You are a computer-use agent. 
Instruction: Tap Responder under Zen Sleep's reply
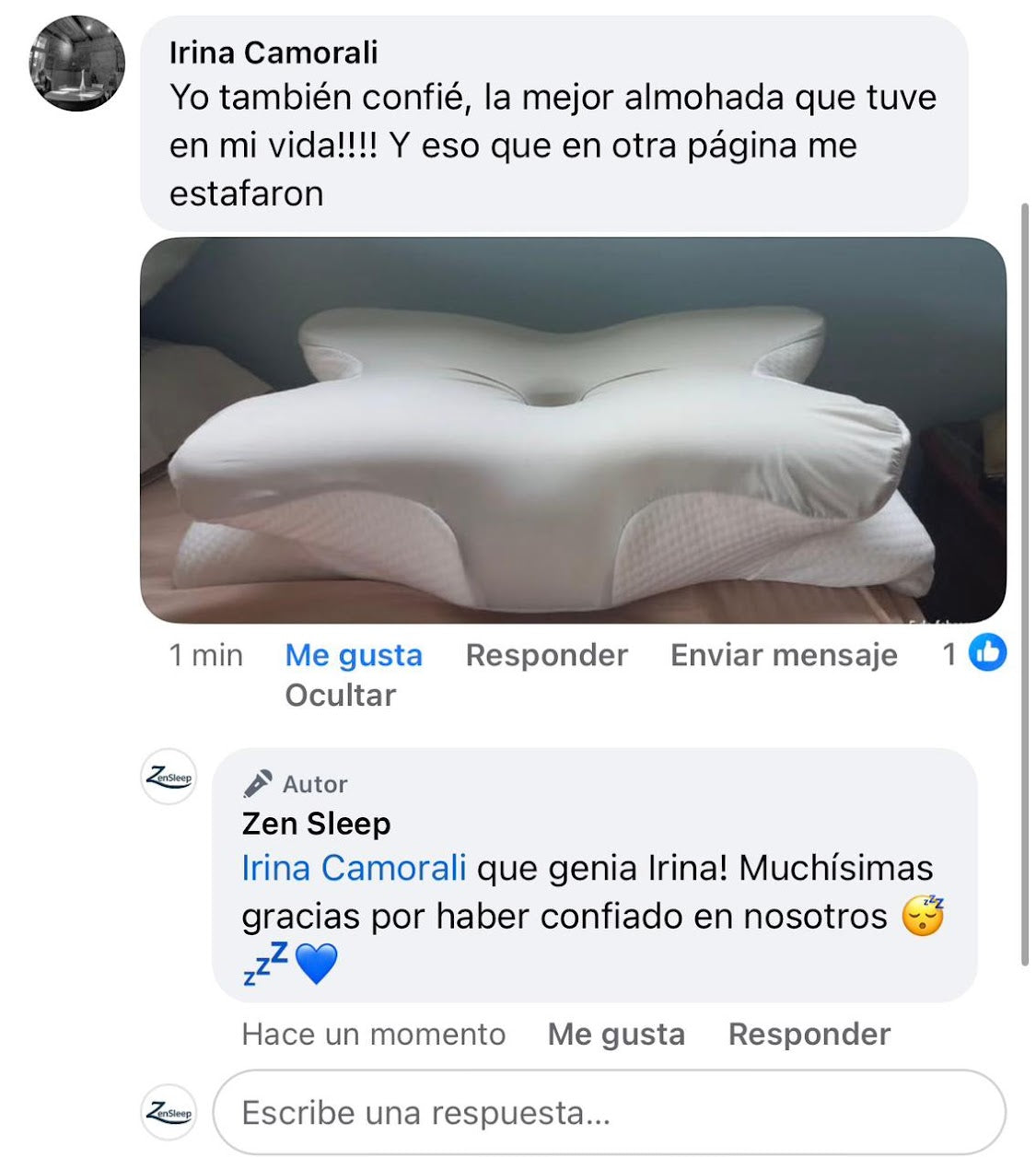click(809, 1035)
